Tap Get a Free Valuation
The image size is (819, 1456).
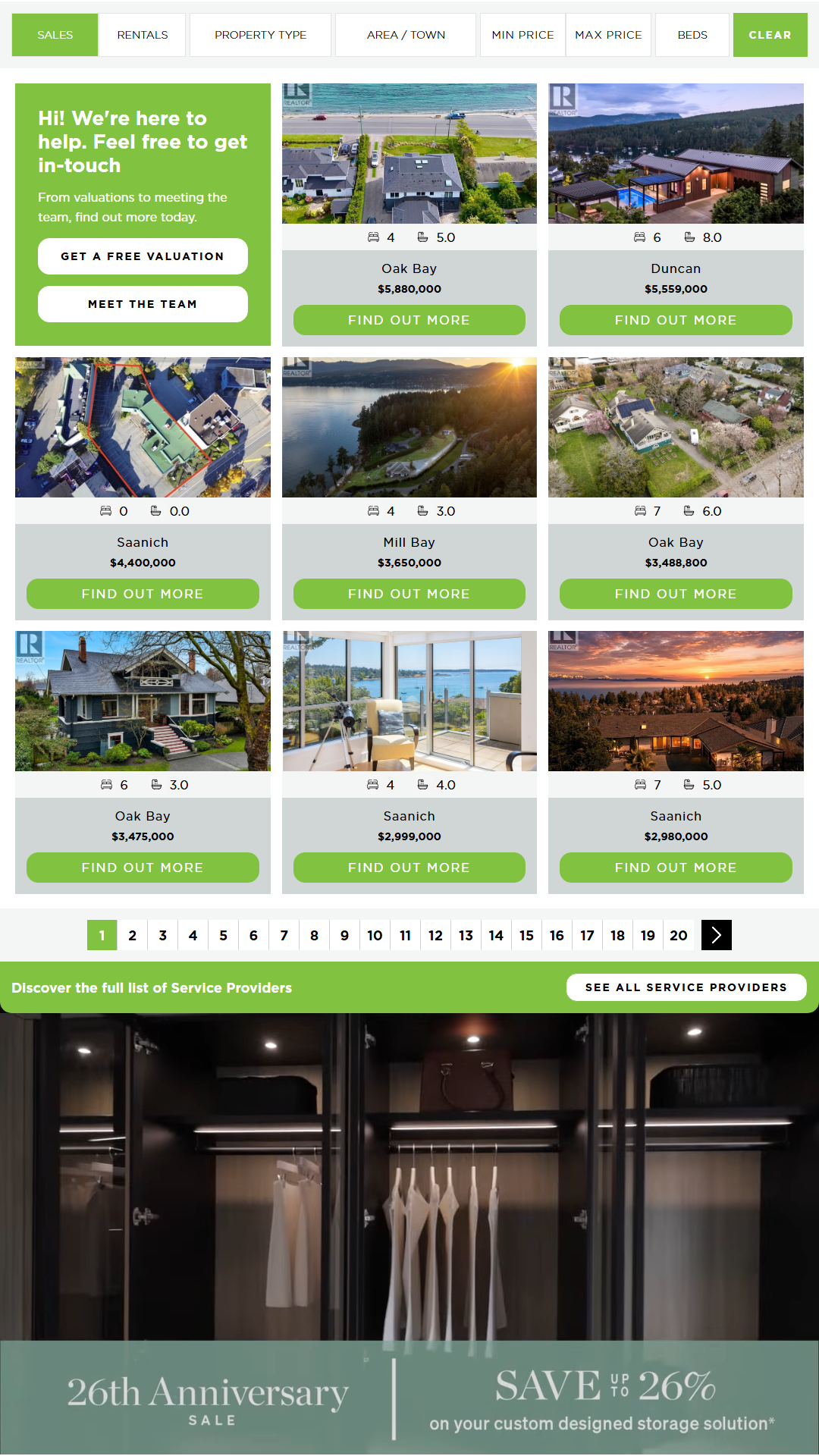pyautogui.click(x=143, y=256)
